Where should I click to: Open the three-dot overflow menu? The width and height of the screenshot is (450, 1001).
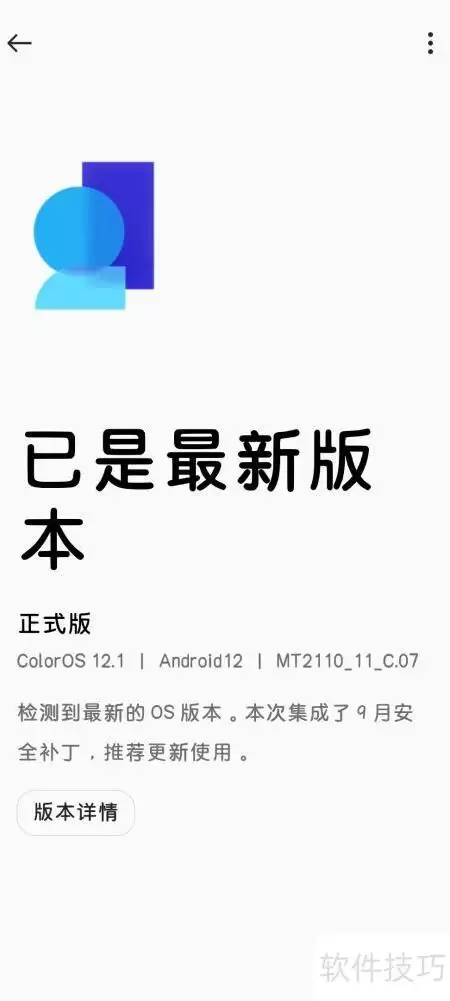430,43
